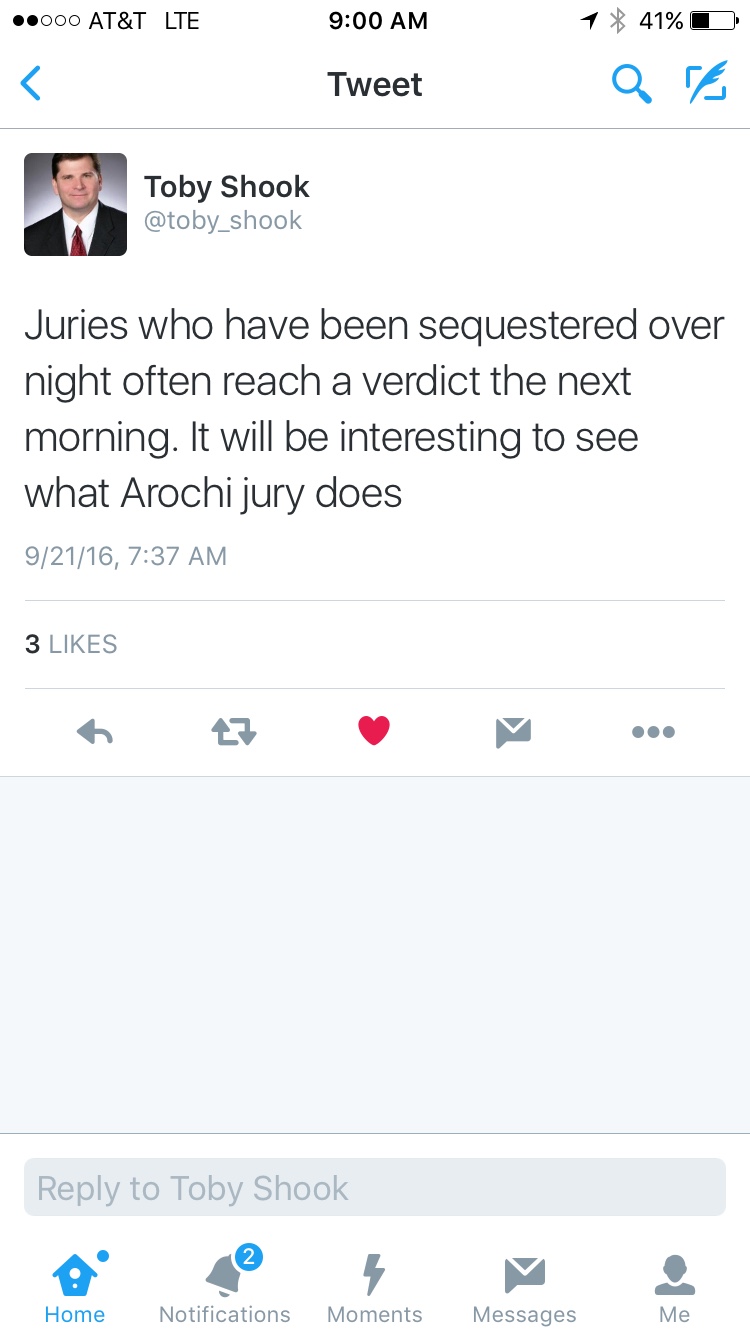Image resolution: width=750 pixels, height=1334 pixels.
Task: Switch to the Moments tab
Action: click(374, 1288)
